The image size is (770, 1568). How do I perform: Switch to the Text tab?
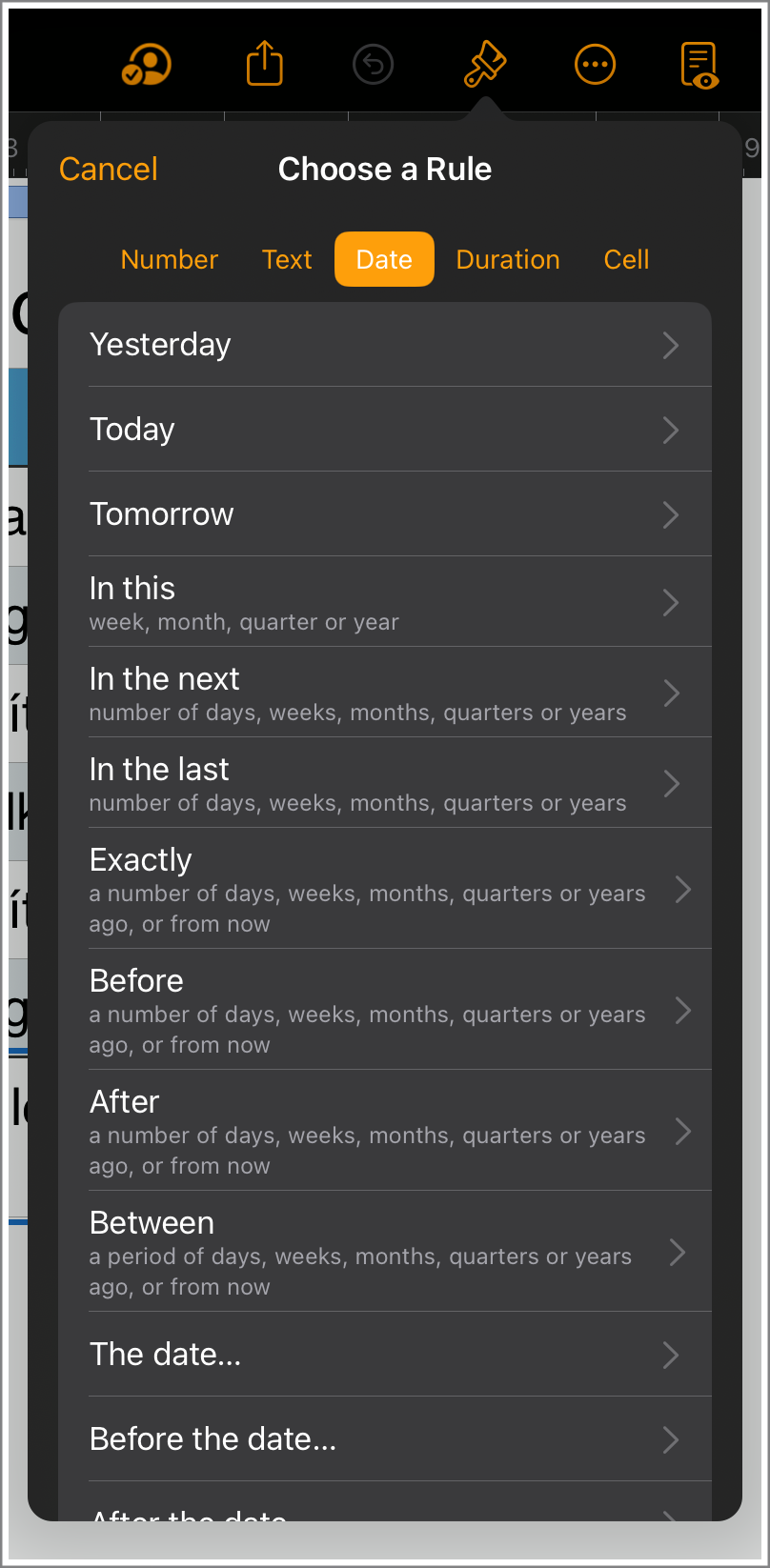287,259
